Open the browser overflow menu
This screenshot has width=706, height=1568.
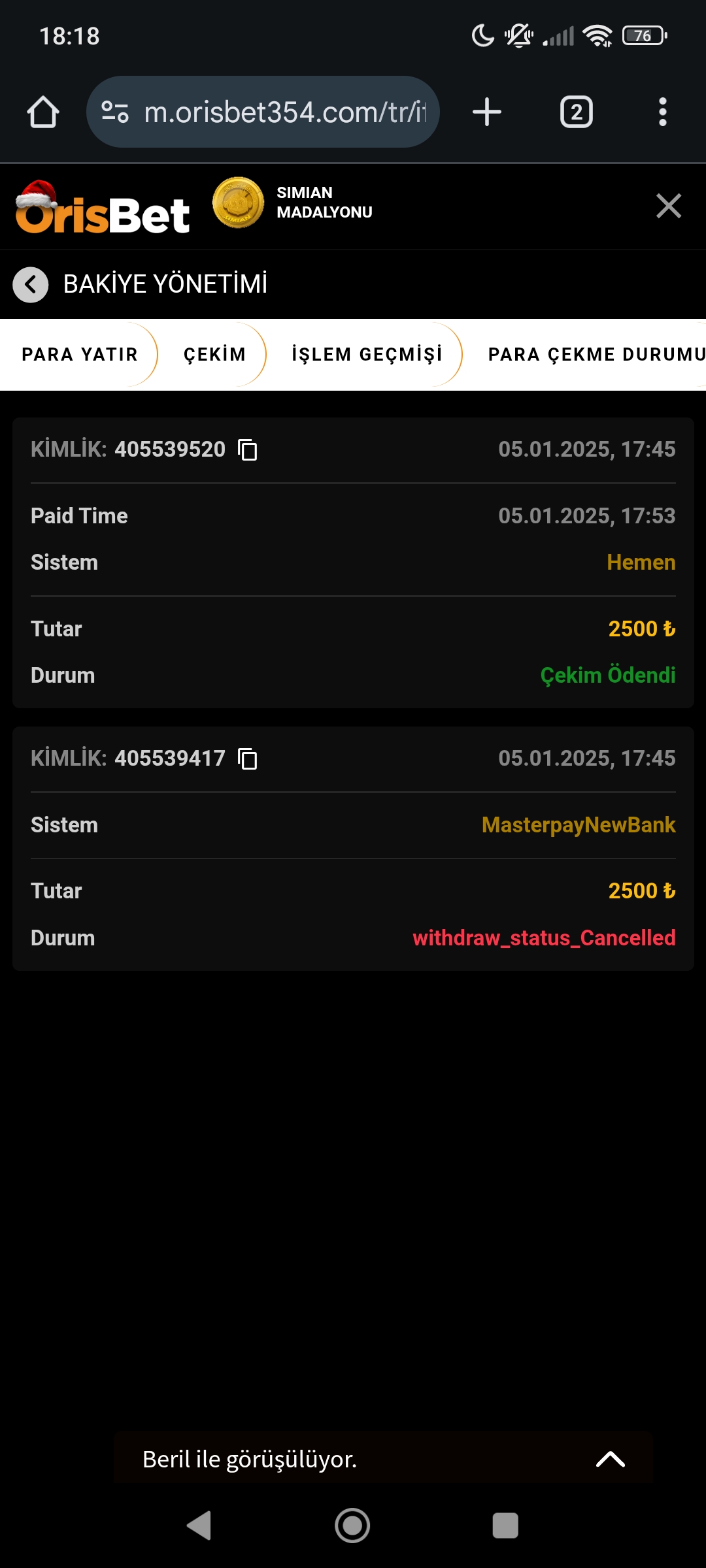point(662,112)
